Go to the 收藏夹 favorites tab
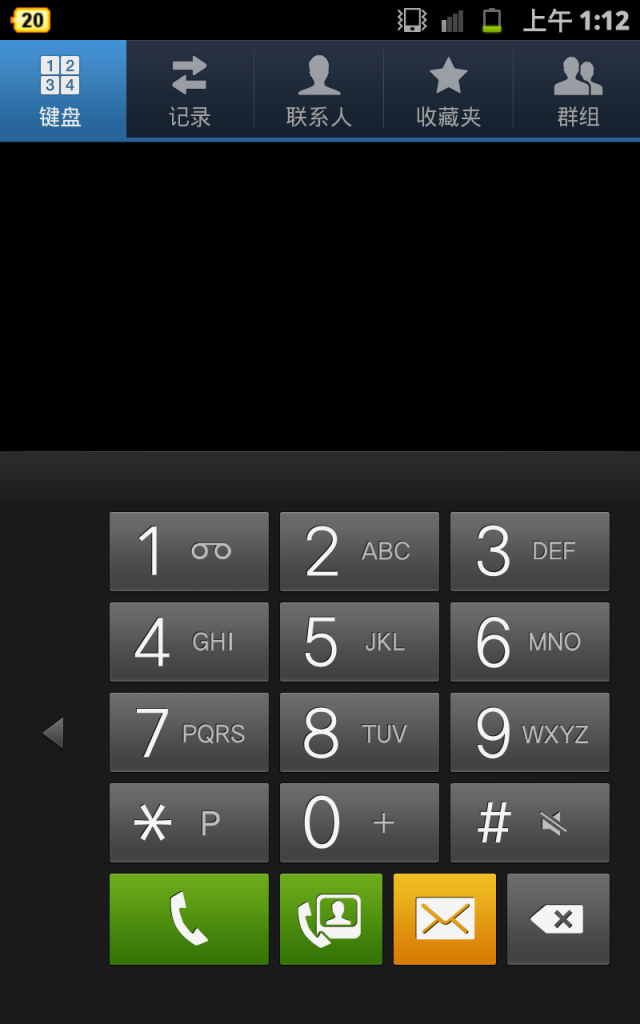 [448, 89]
